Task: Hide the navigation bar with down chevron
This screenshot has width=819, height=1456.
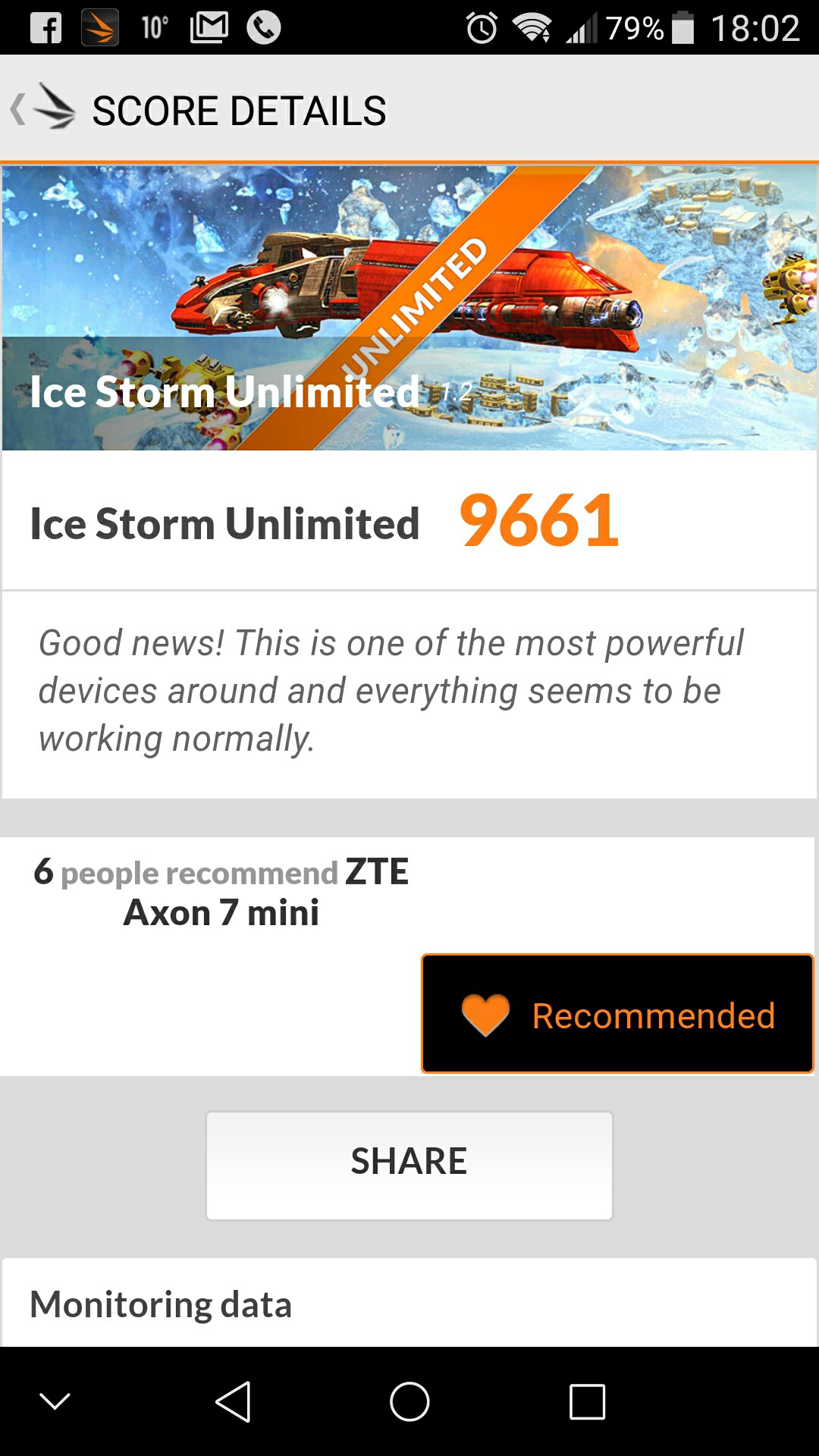Action: tap(55, 1401)
